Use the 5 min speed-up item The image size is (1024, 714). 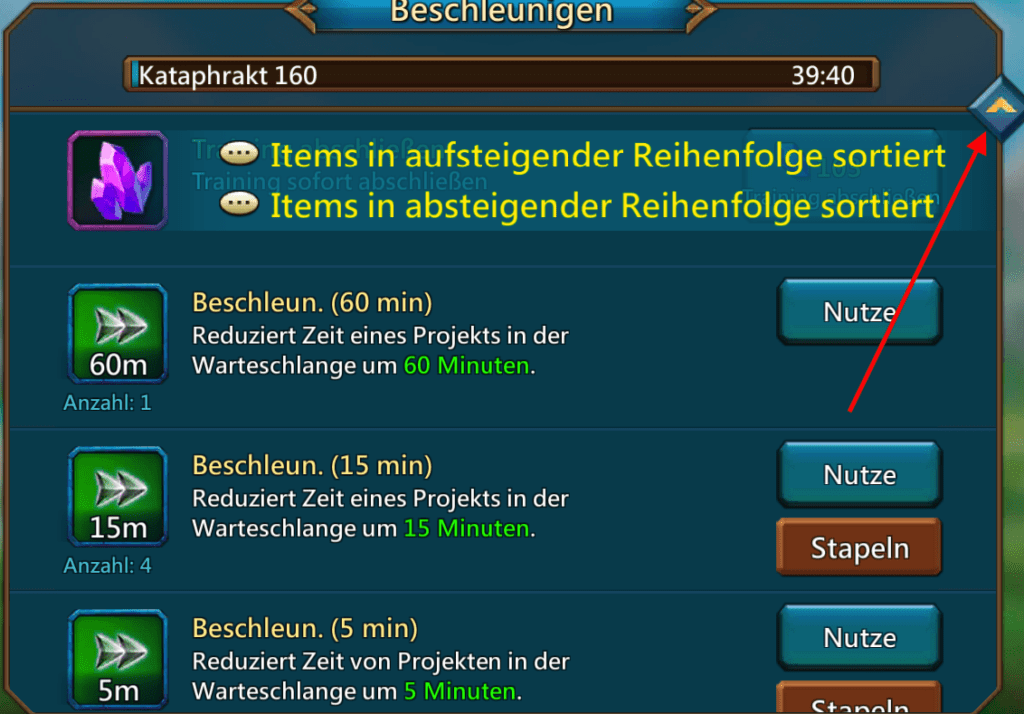(859, 638)
